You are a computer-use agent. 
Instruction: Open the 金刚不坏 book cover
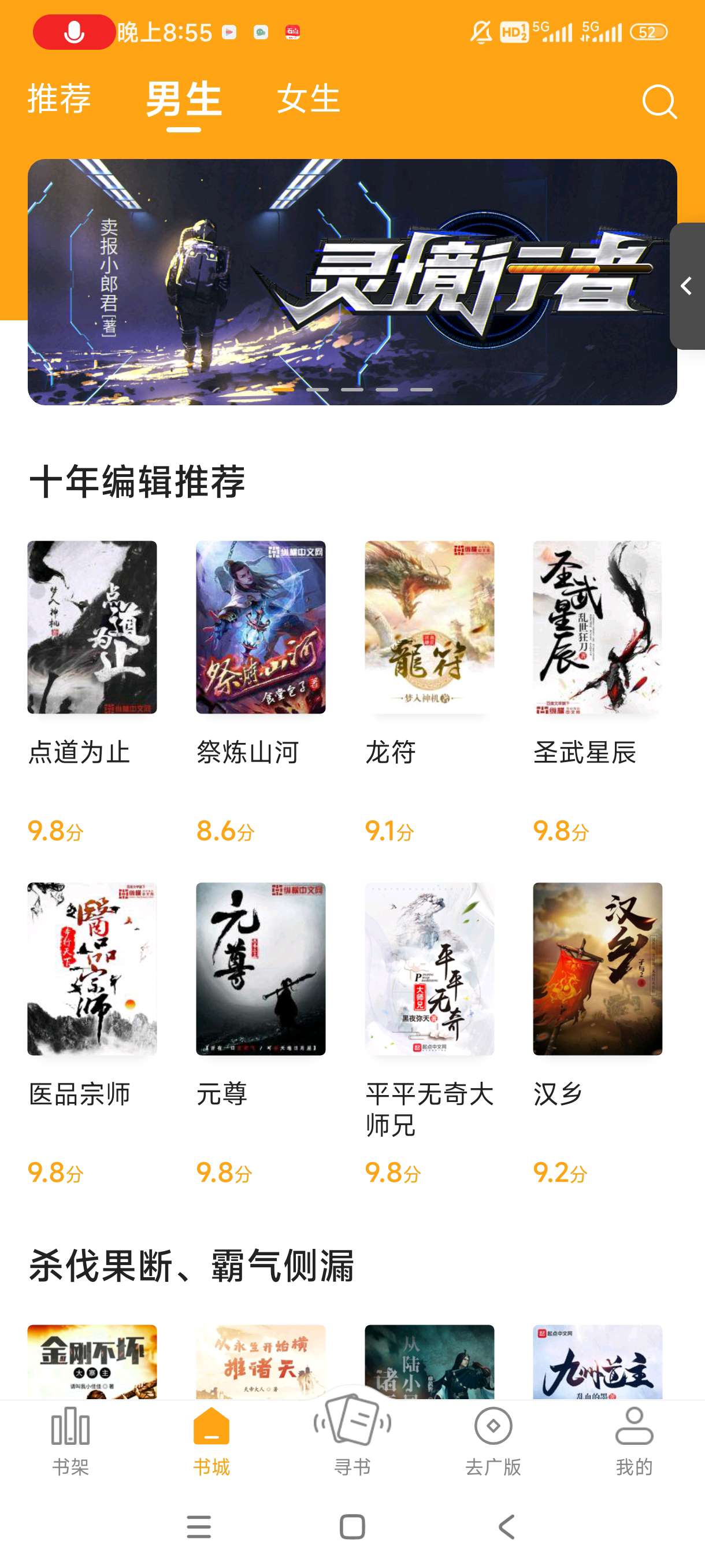tap(92, 1361)
